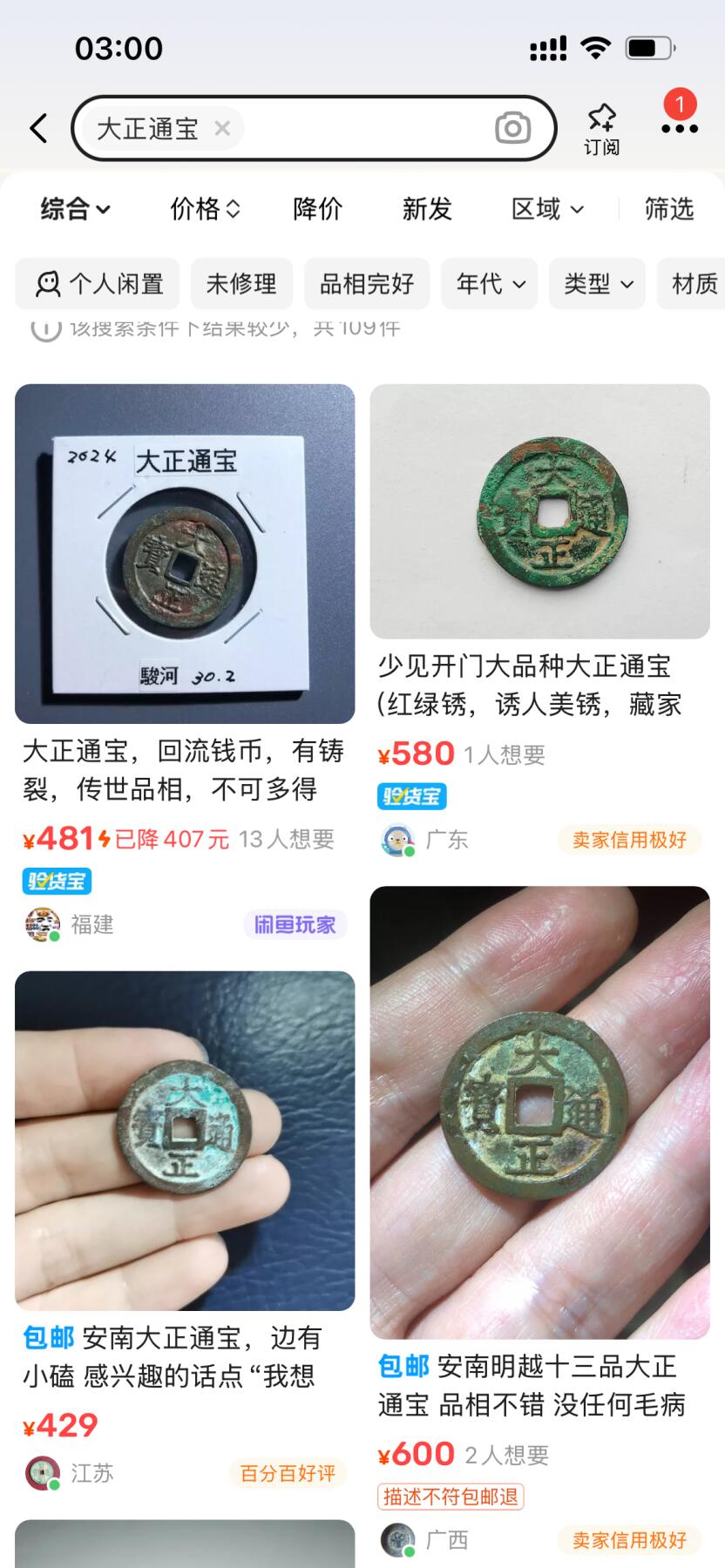Image resolution: width=725 pixels, height=1568 pixels.
Task: Filter by 品相完好
Action: (x=367, y=283)
